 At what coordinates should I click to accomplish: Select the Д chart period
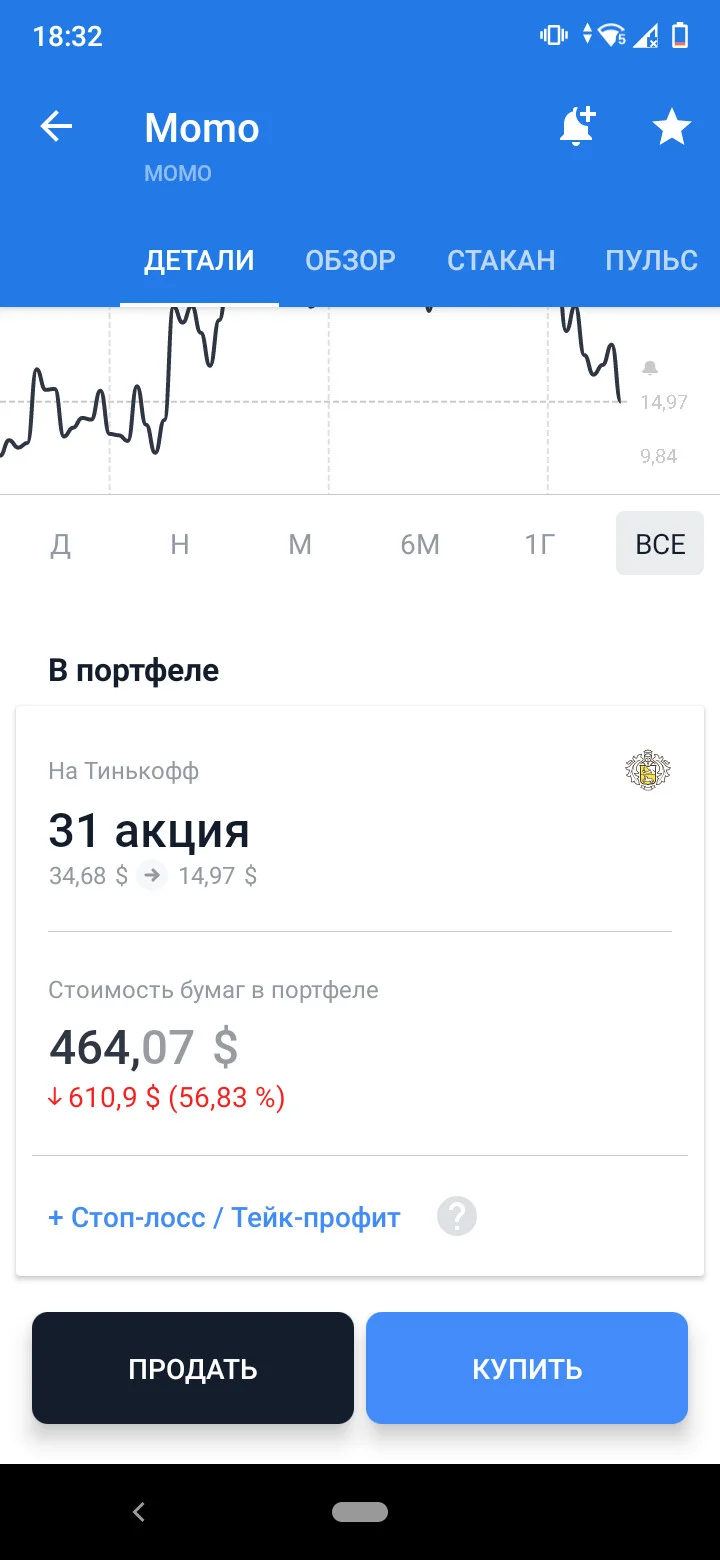pyautogui.click(x=61, y=544)
